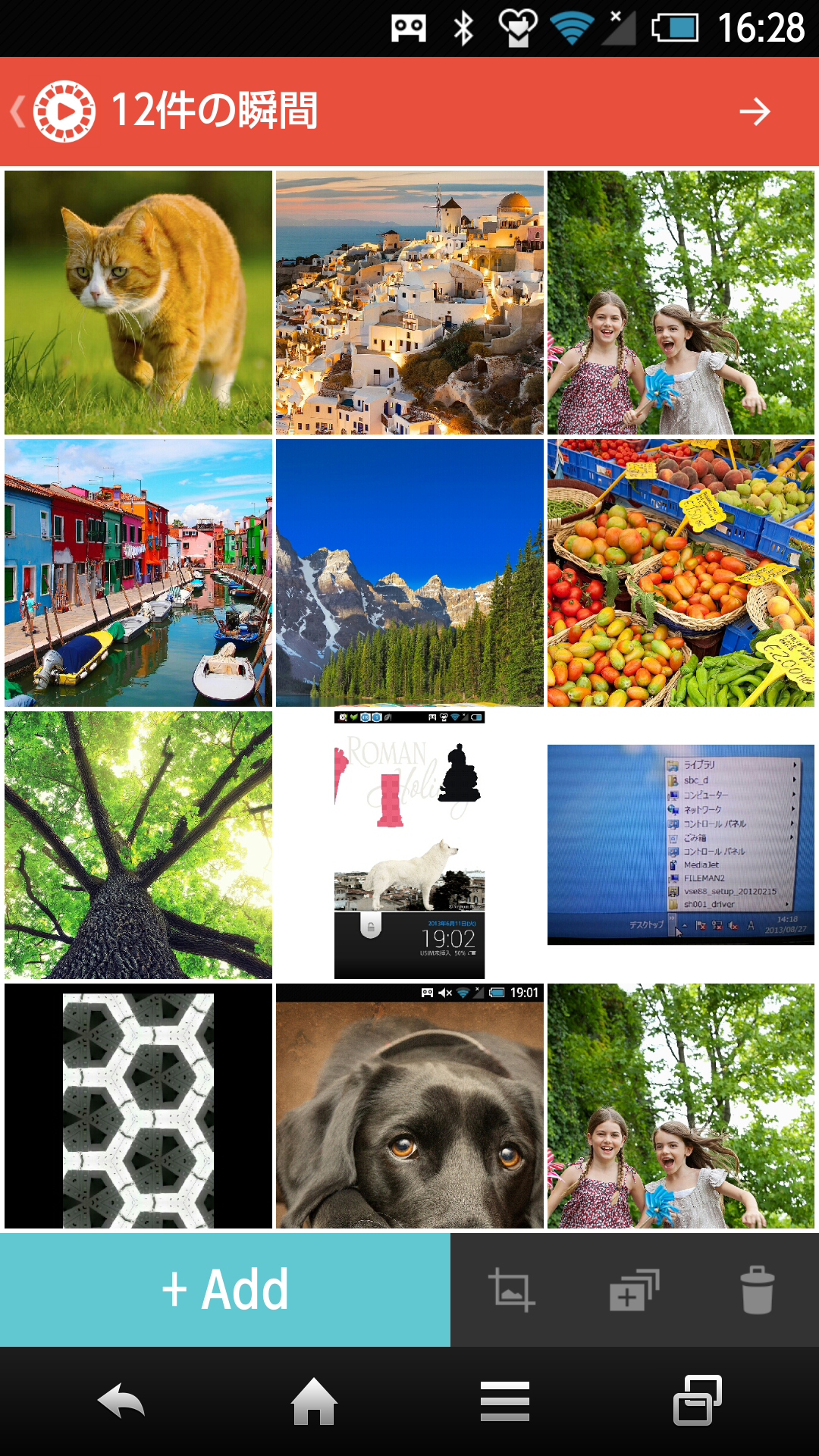Delete with the trash can icon
Image resolution: width=819 pixels, height=1456 pixels.
click(757, 1290)
